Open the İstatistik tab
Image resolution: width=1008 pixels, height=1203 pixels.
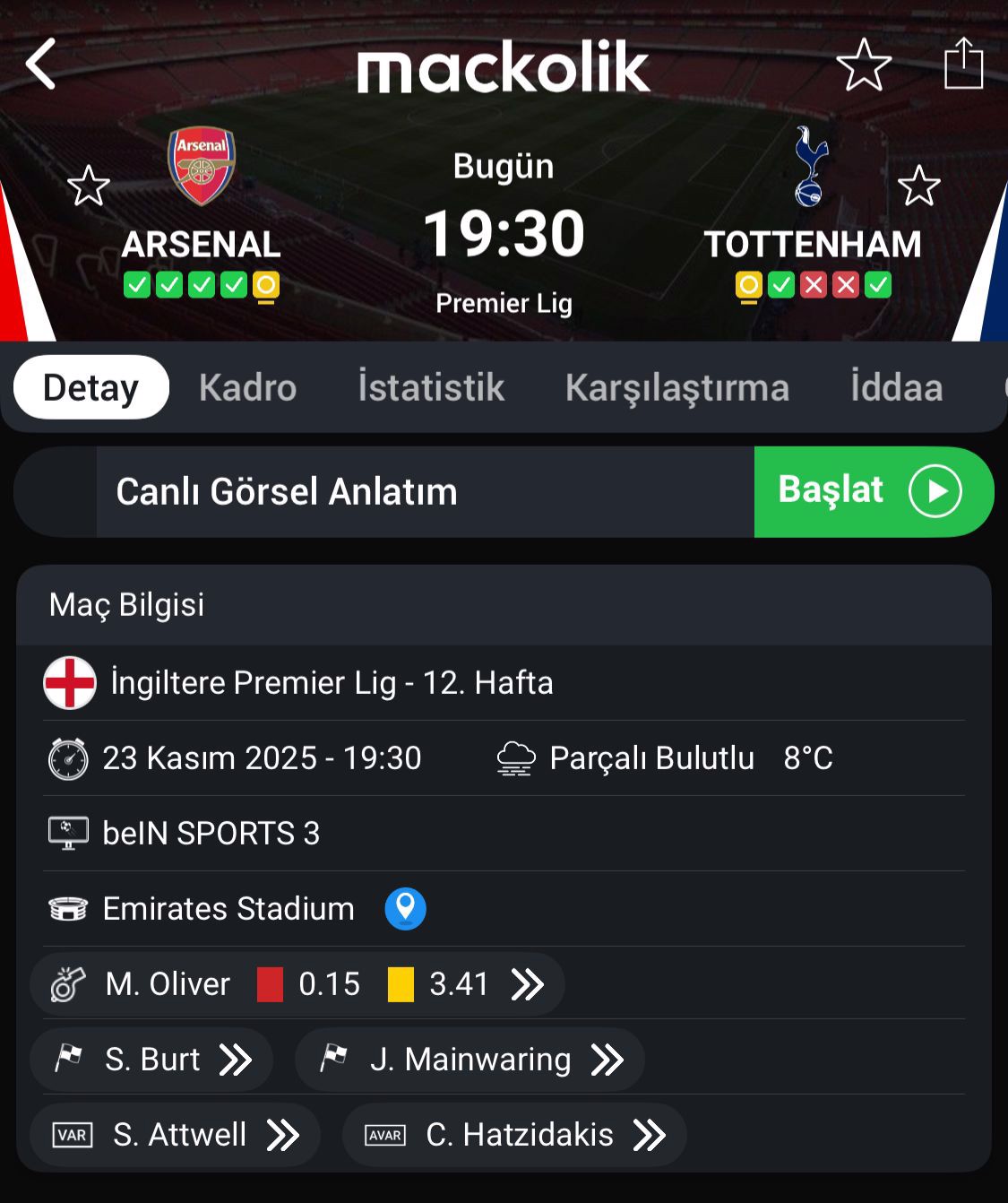(431, 387)
